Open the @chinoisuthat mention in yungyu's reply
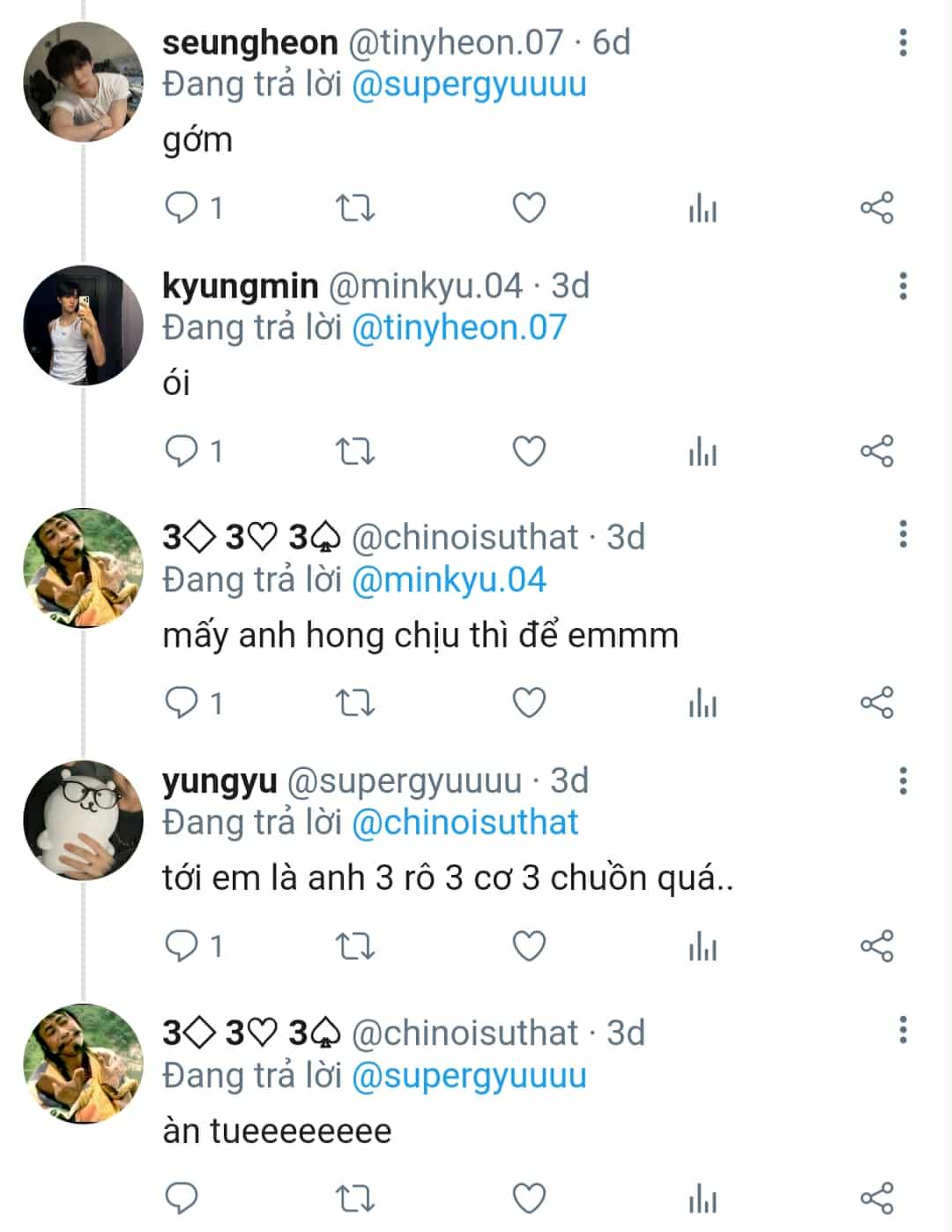This screenshot has height=1232, width=952. [x=465, y=823]
